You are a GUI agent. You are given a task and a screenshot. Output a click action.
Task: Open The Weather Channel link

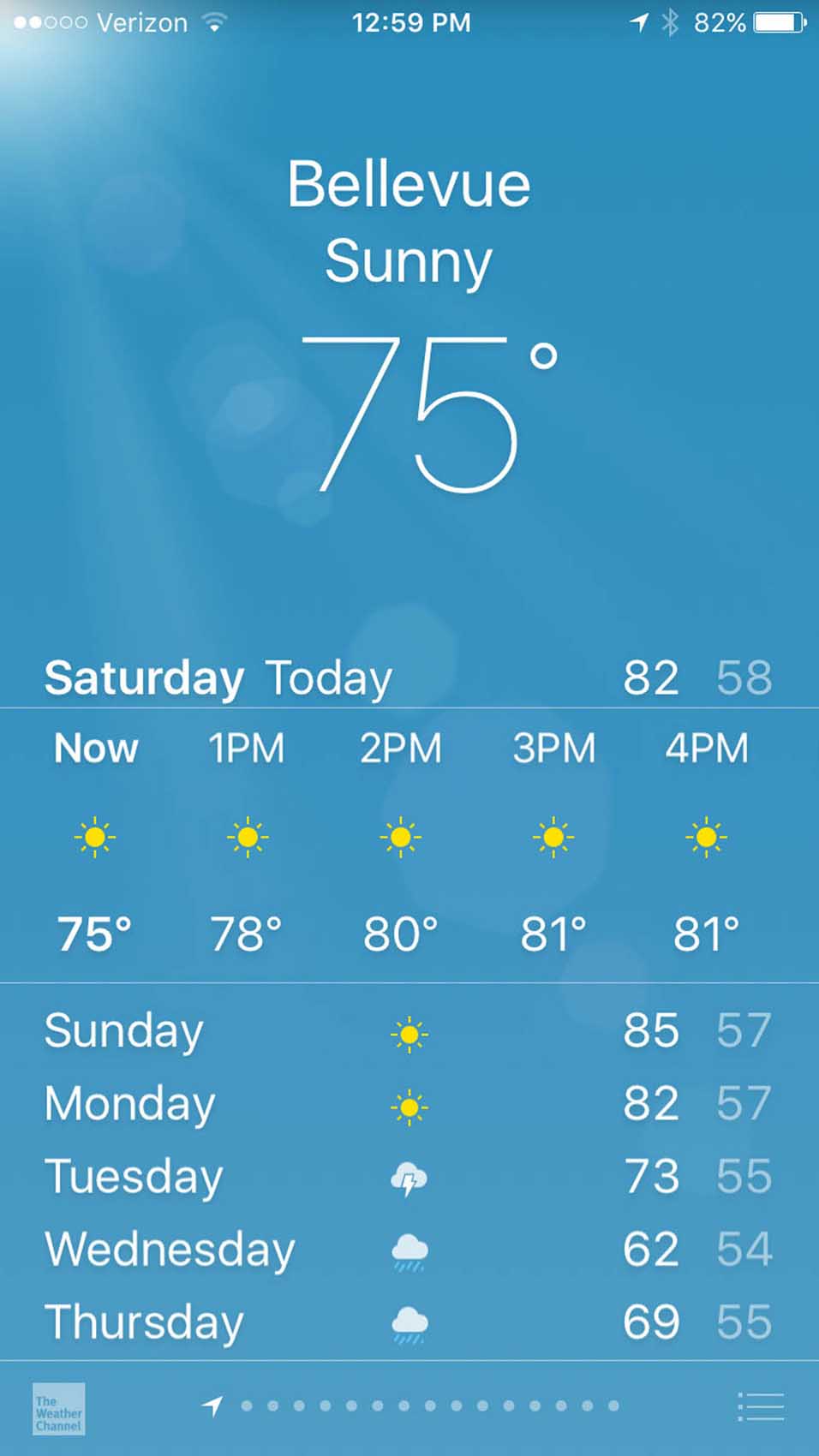pos(58,1409)
